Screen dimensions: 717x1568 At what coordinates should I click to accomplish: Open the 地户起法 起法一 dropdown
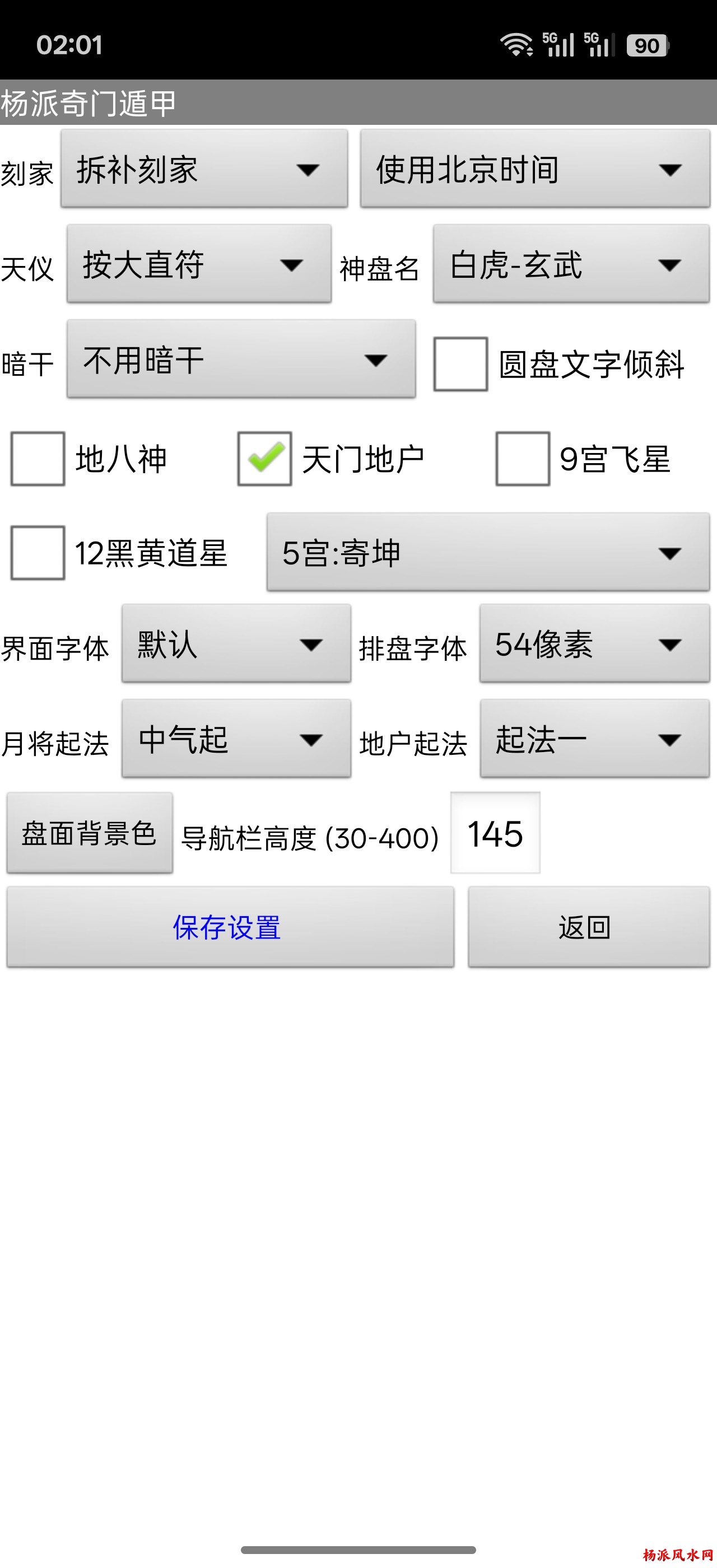594,738
